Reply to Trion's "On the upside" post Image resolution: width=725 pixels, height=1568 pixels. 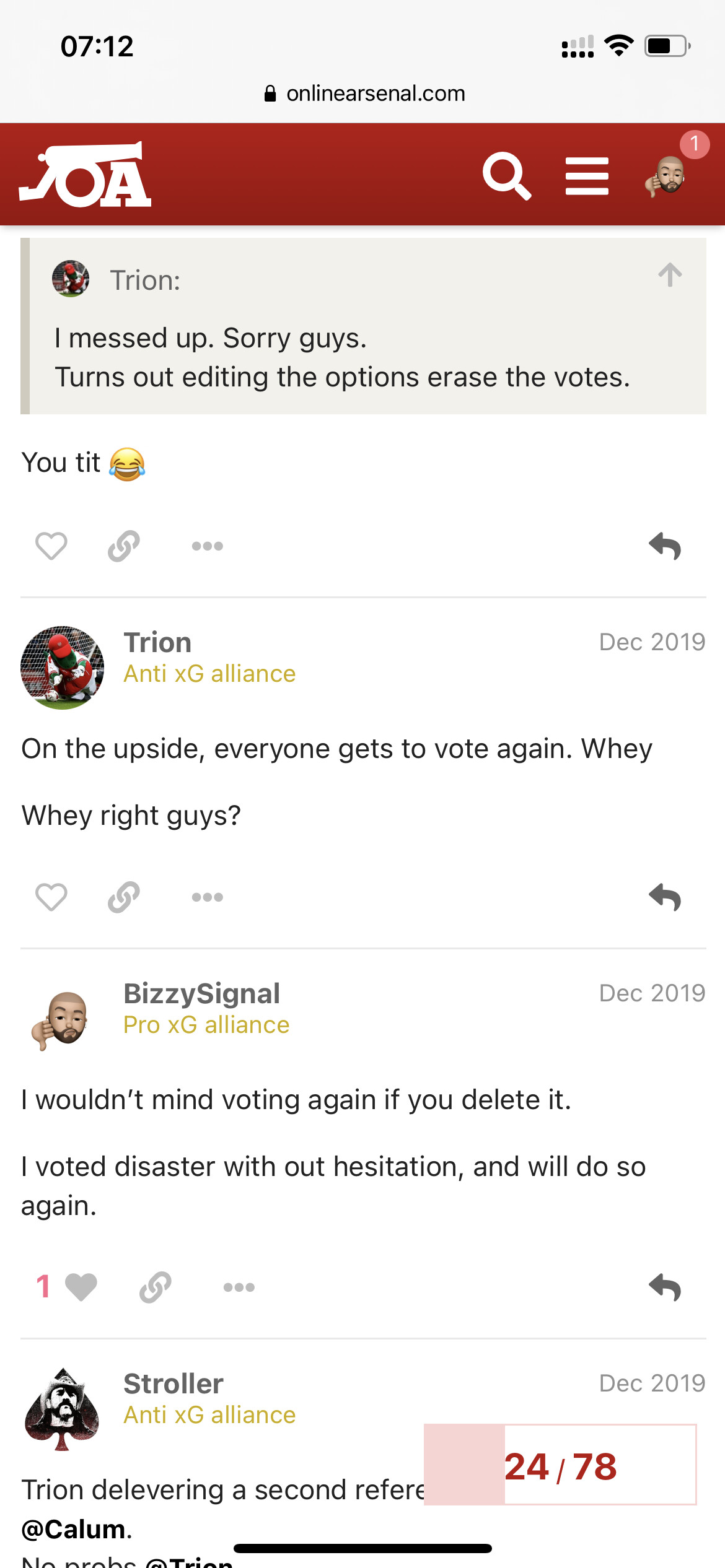(665, 897)
